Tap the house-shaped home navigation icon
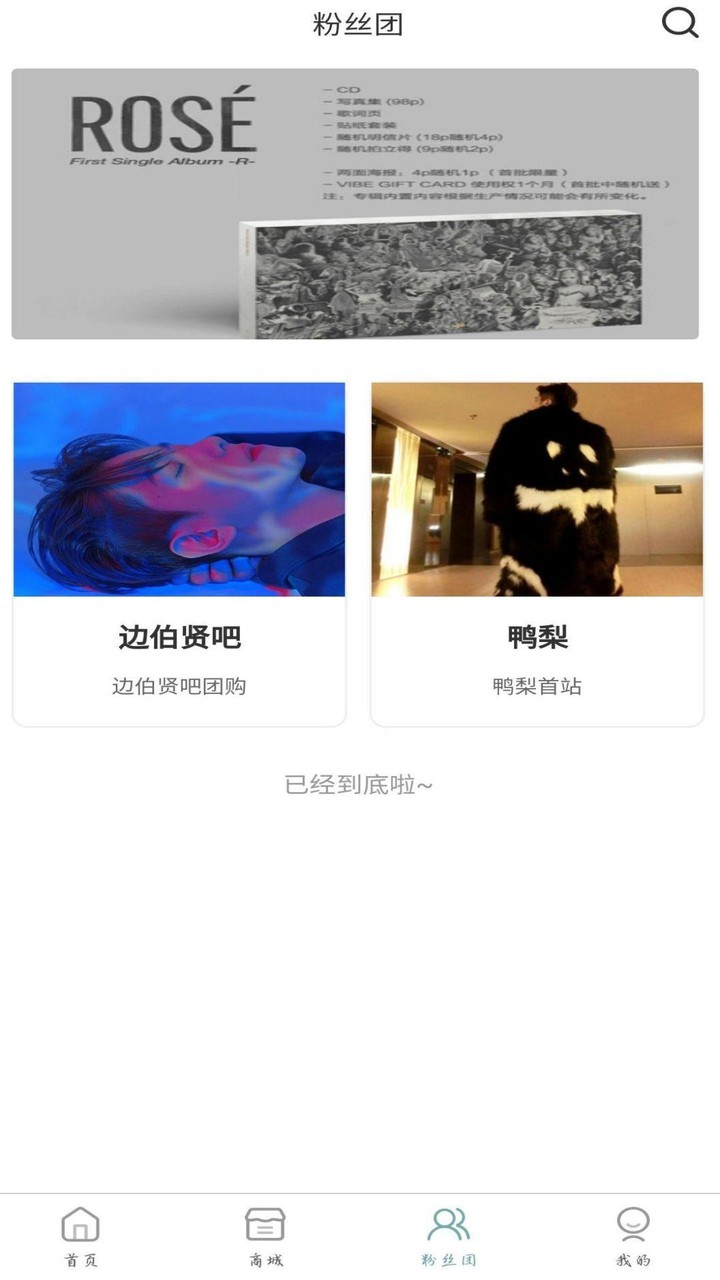The image size is (720, 1280). click(79, 1222)
